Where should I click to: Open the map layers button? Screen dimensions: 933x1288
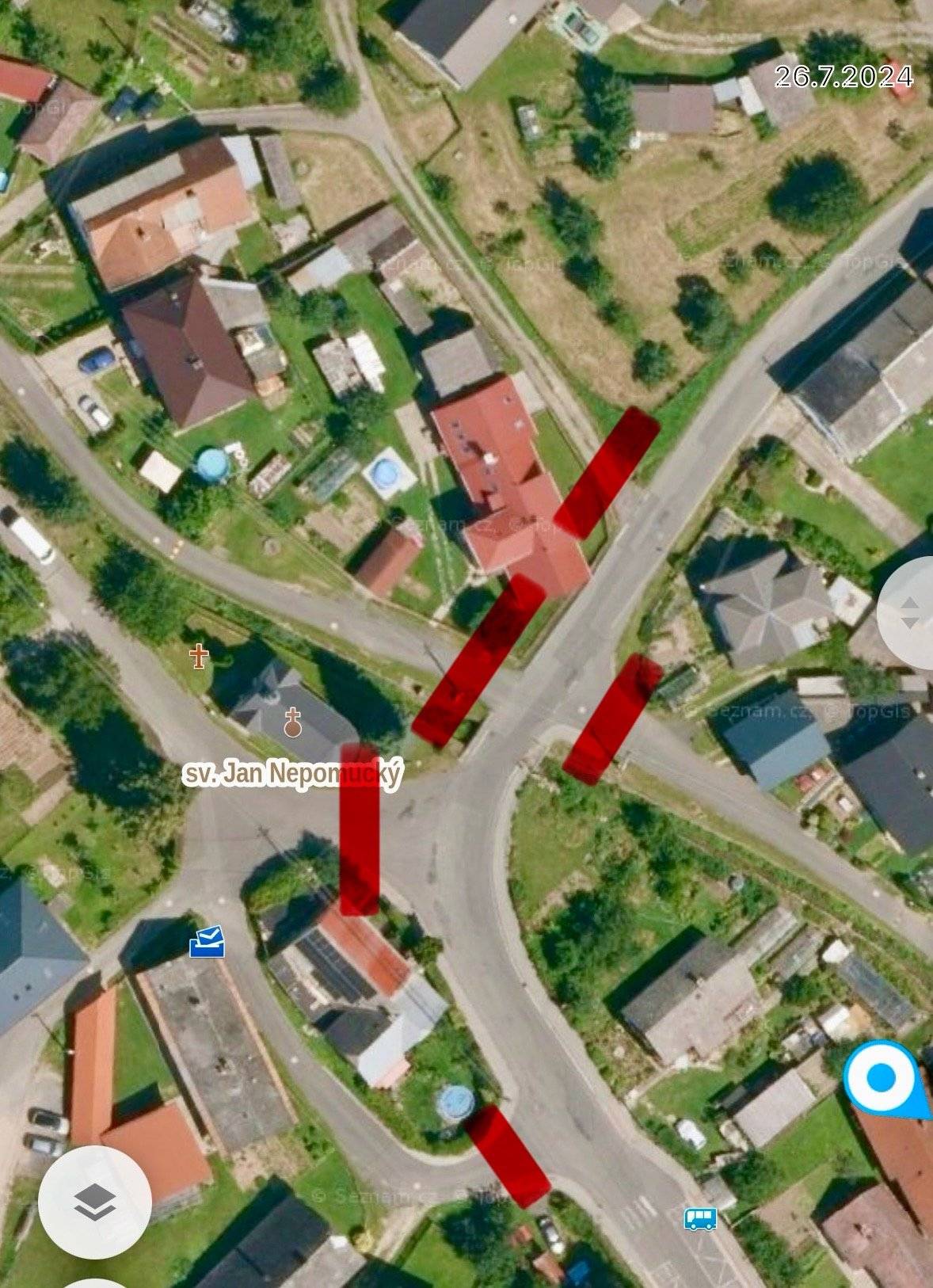pyautogui.click(x=95, y=1202)
